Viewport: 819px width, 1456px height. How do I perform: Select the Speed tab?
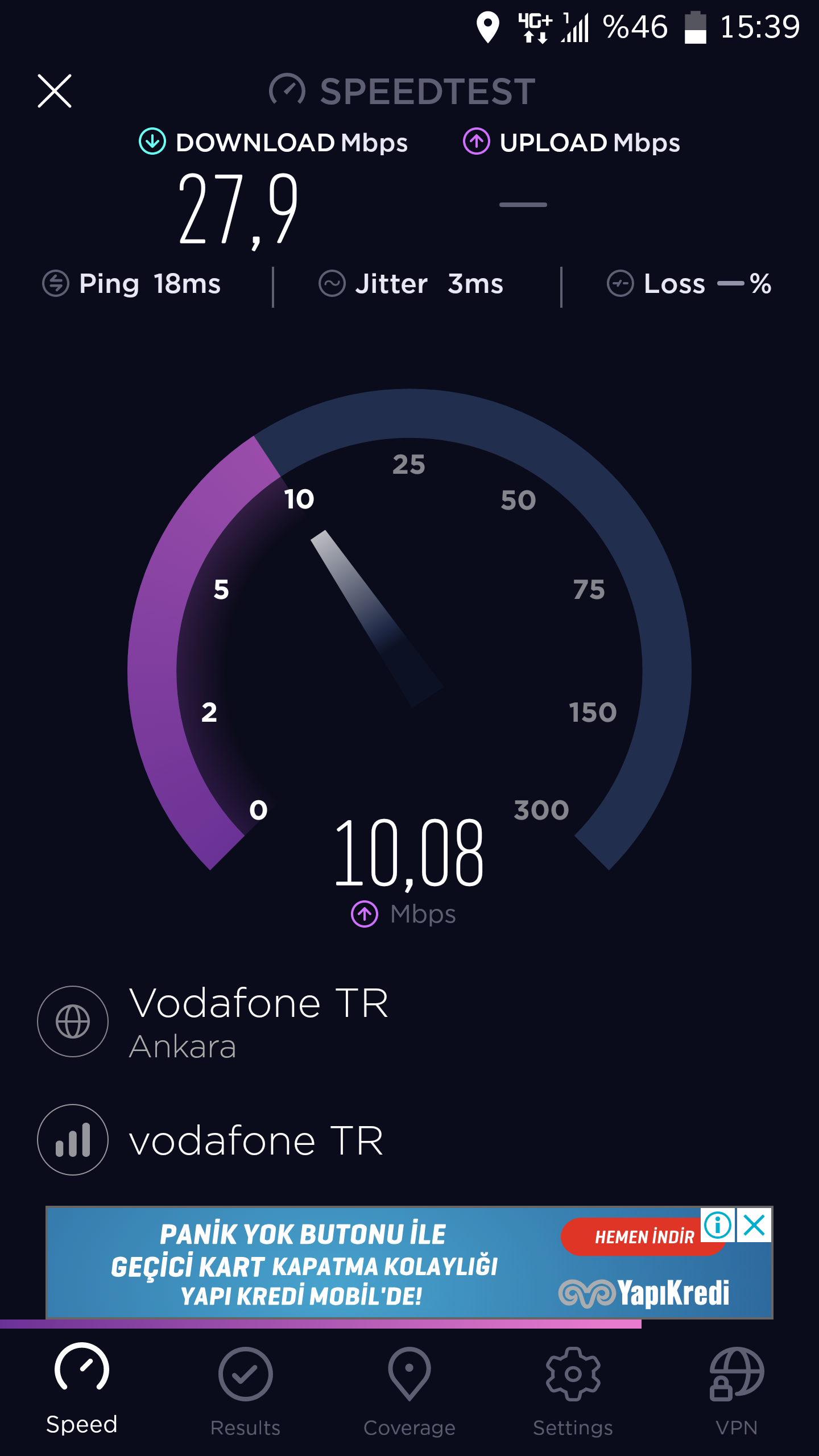tap(82, 1390)
